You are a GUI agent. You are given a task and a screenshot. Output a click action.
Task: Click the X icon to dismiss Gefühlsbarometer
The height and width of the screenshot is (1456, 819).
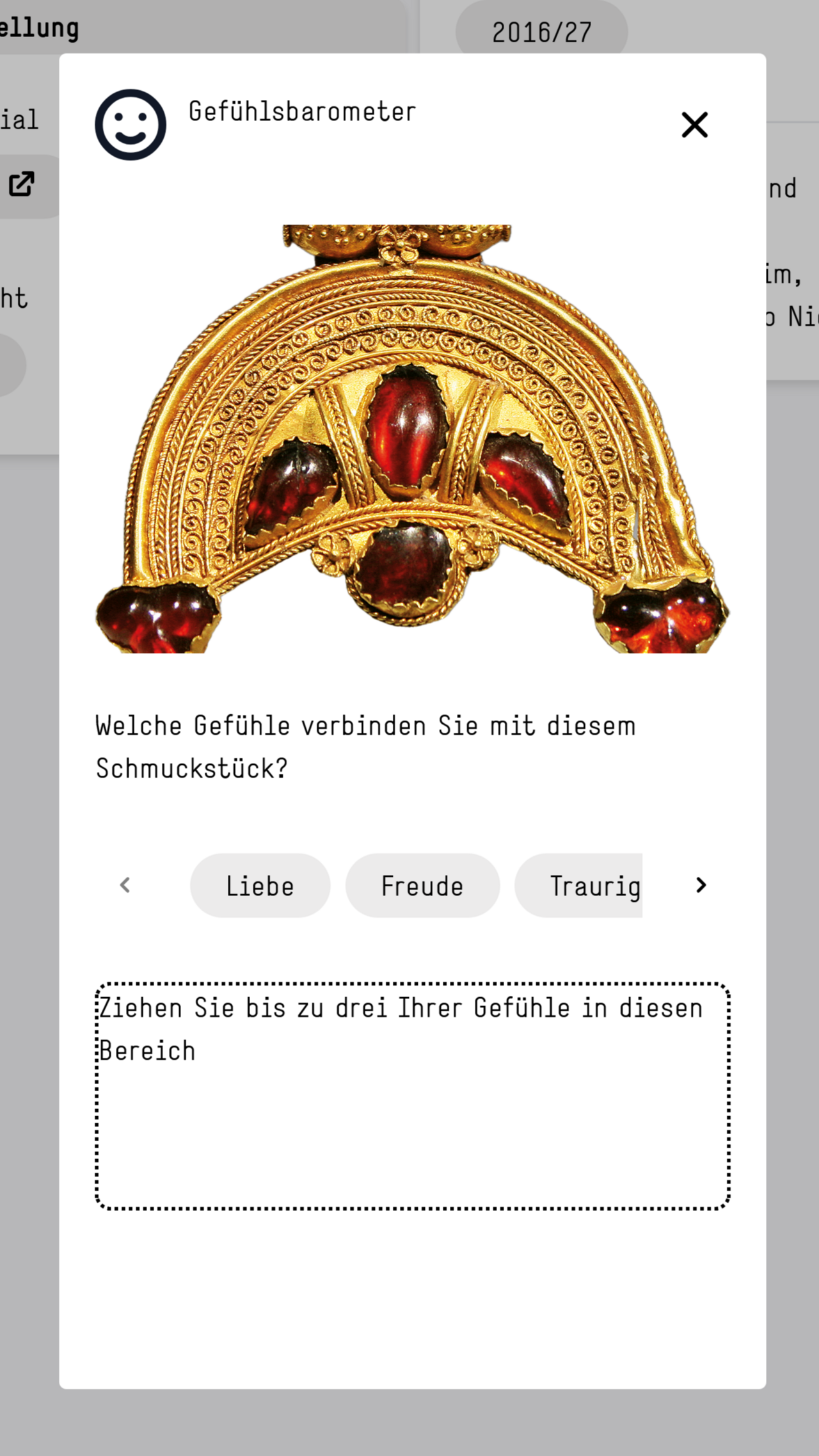pos(695,125)
